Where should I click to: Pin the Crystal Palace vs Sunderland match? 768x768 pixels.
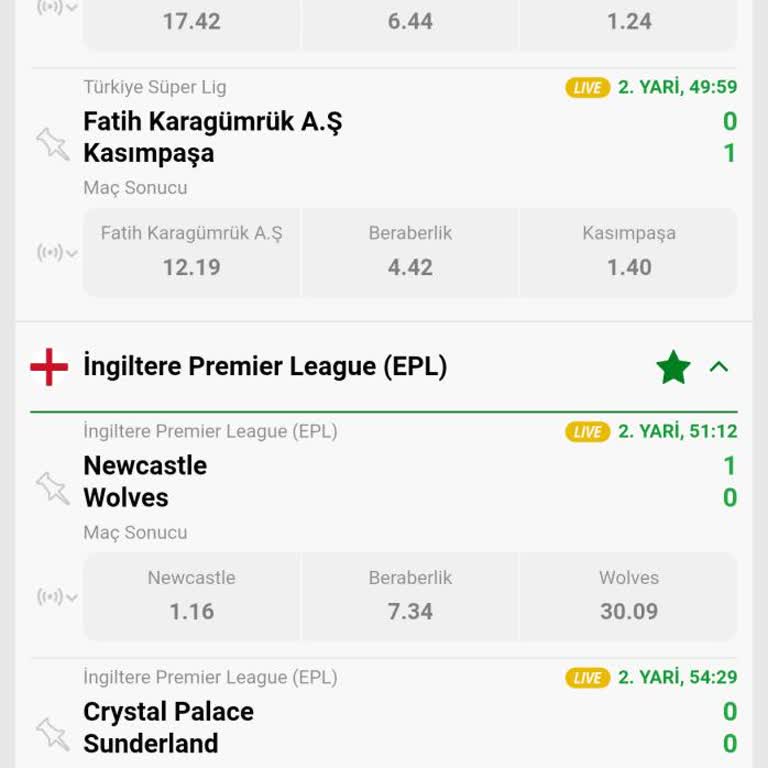52,732
